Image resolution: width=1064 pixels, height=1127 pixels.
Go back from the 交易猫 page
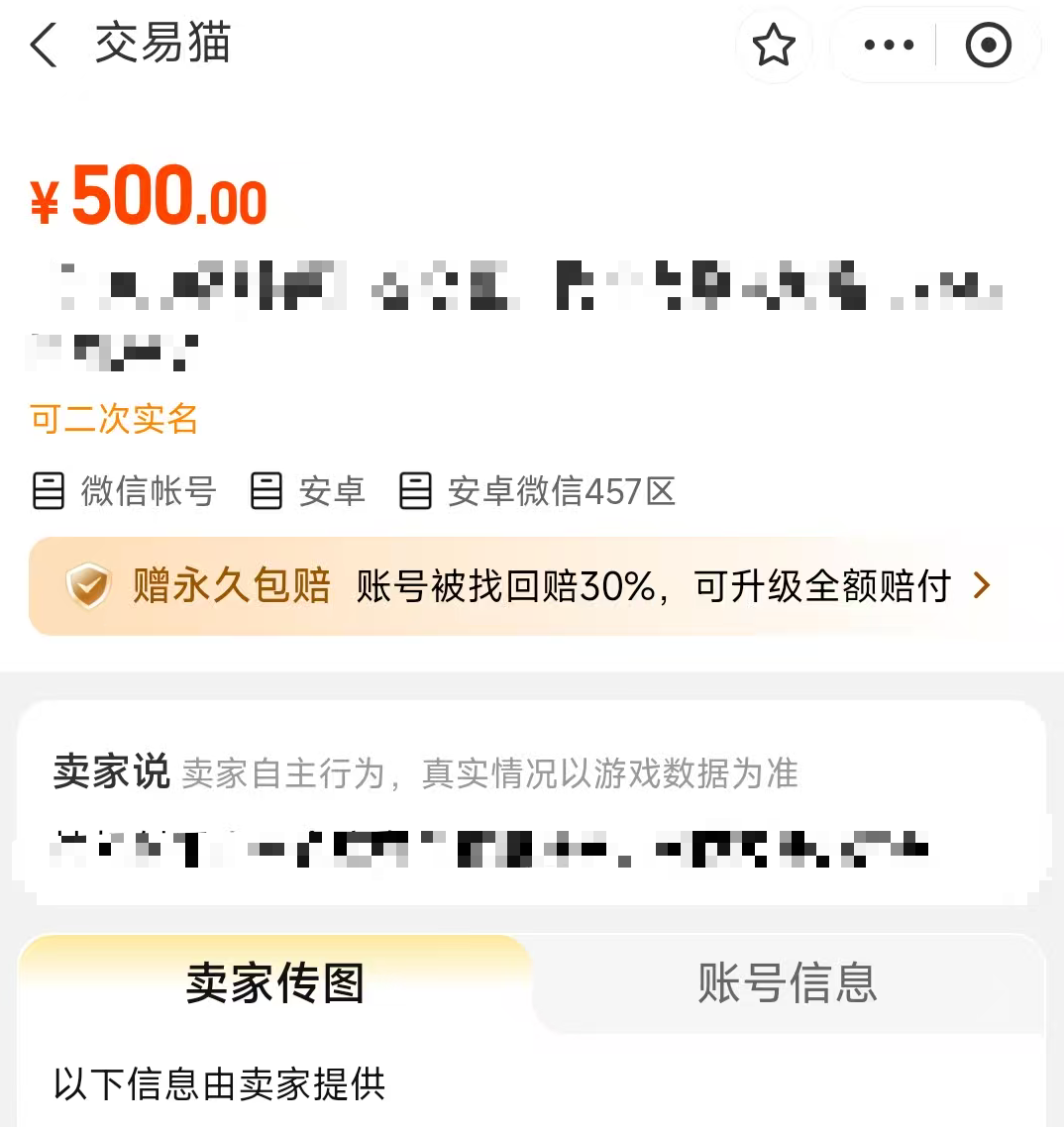click(45, 46)
